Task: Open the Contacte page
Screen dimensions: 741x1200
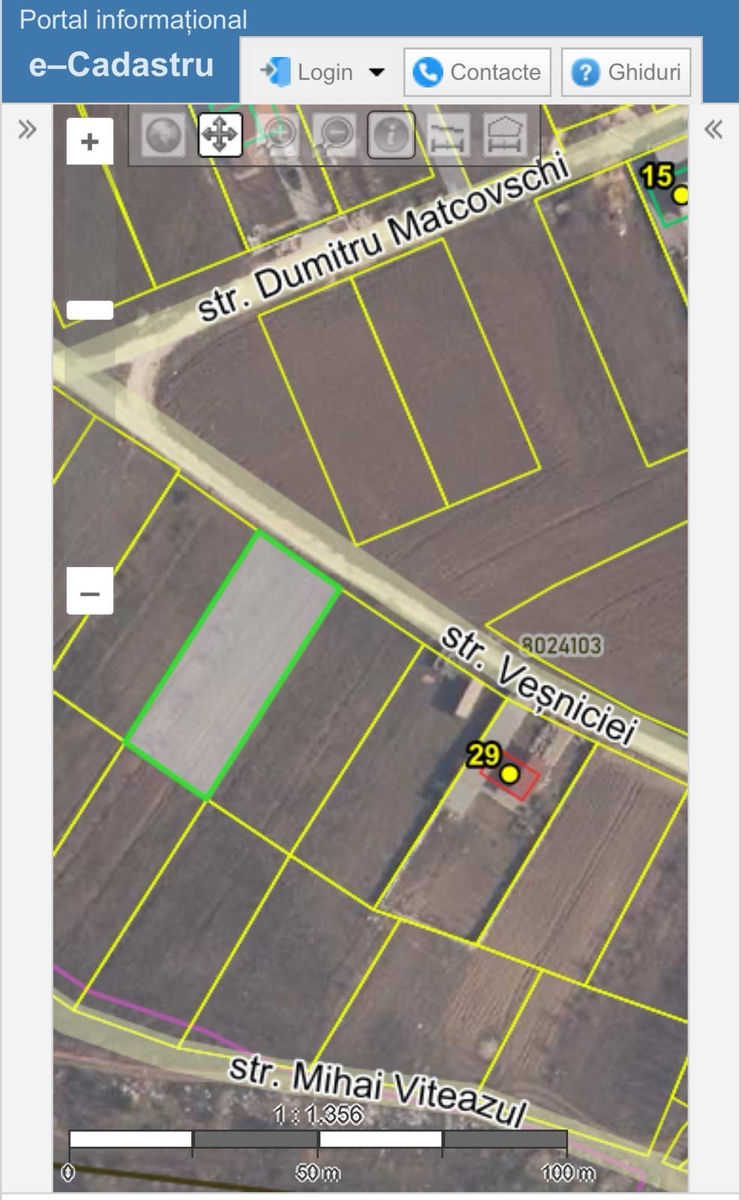Action: [477, 72]
